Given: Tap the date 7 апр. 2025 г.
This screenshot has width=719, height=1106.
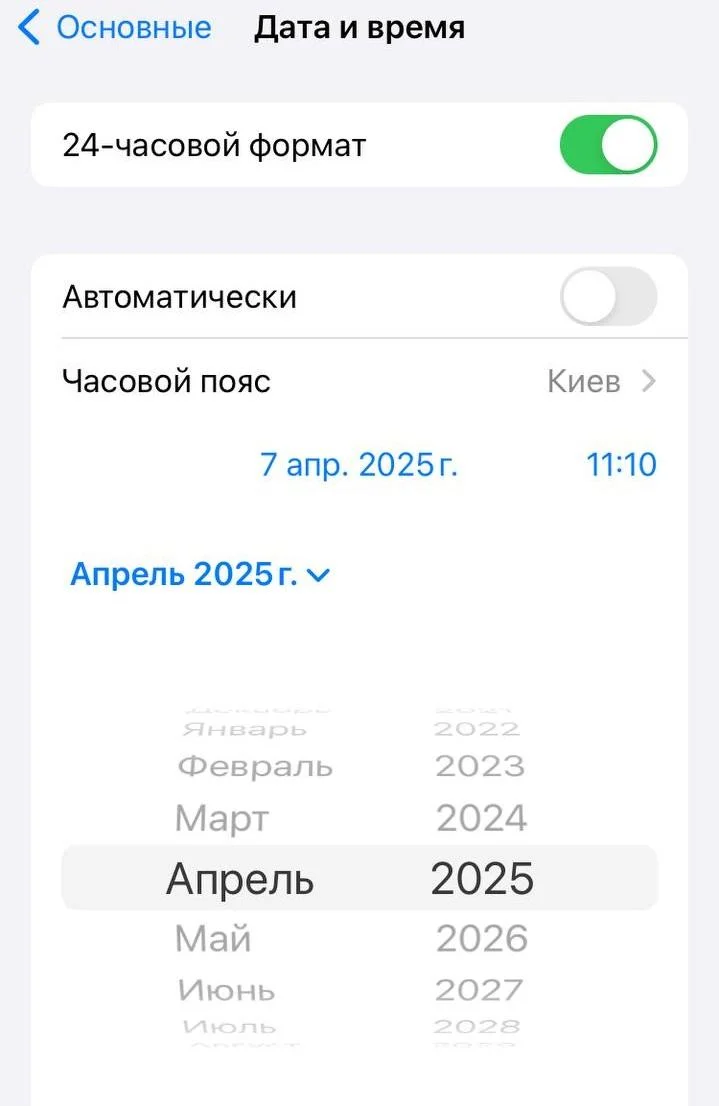Looking at the screenshot, I should pyautogui.click(x=359, y=465).
